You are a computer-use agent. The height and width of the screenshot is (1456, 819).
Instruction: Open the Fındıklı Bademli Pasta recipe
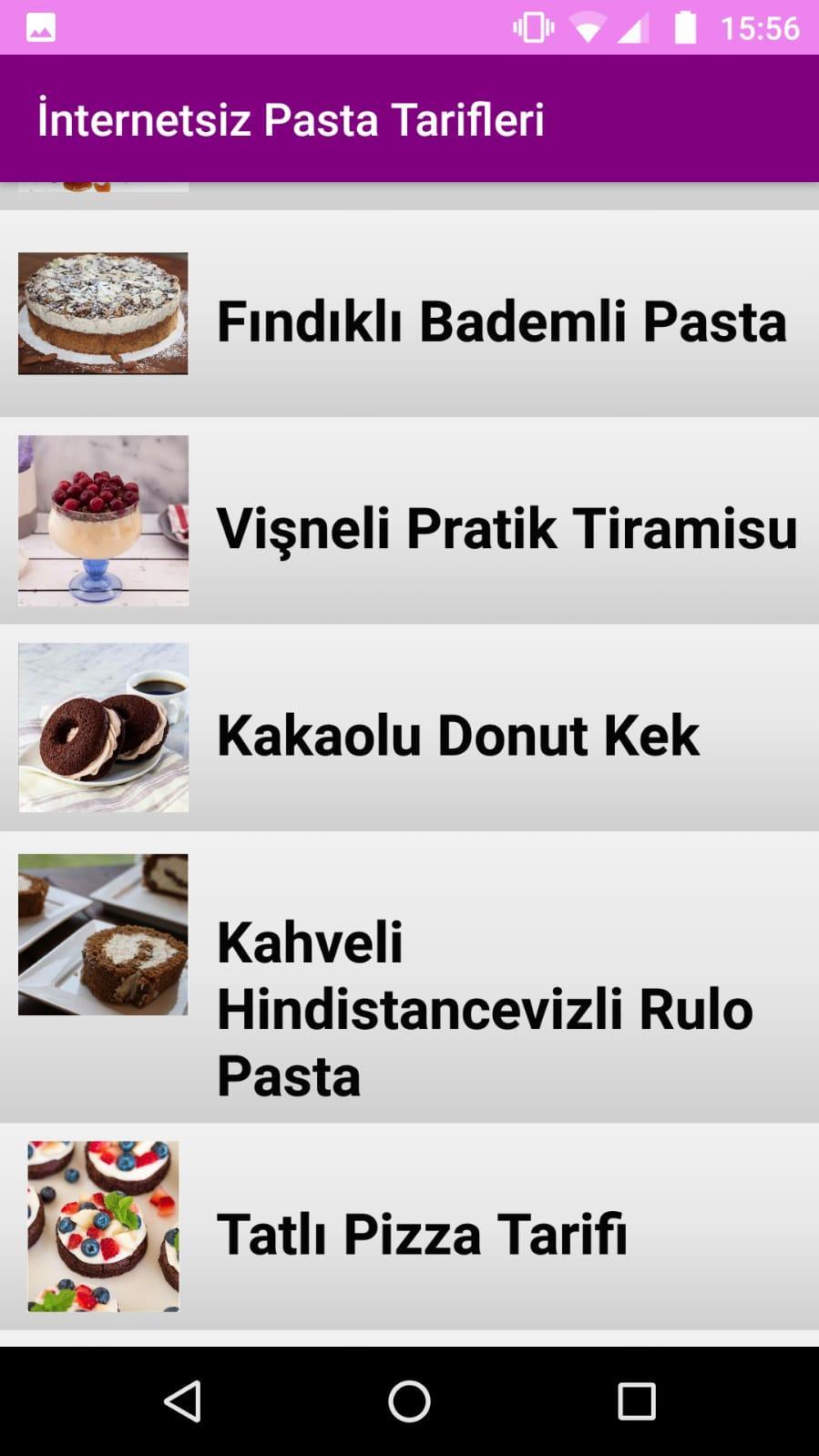[x=501, y=321]
